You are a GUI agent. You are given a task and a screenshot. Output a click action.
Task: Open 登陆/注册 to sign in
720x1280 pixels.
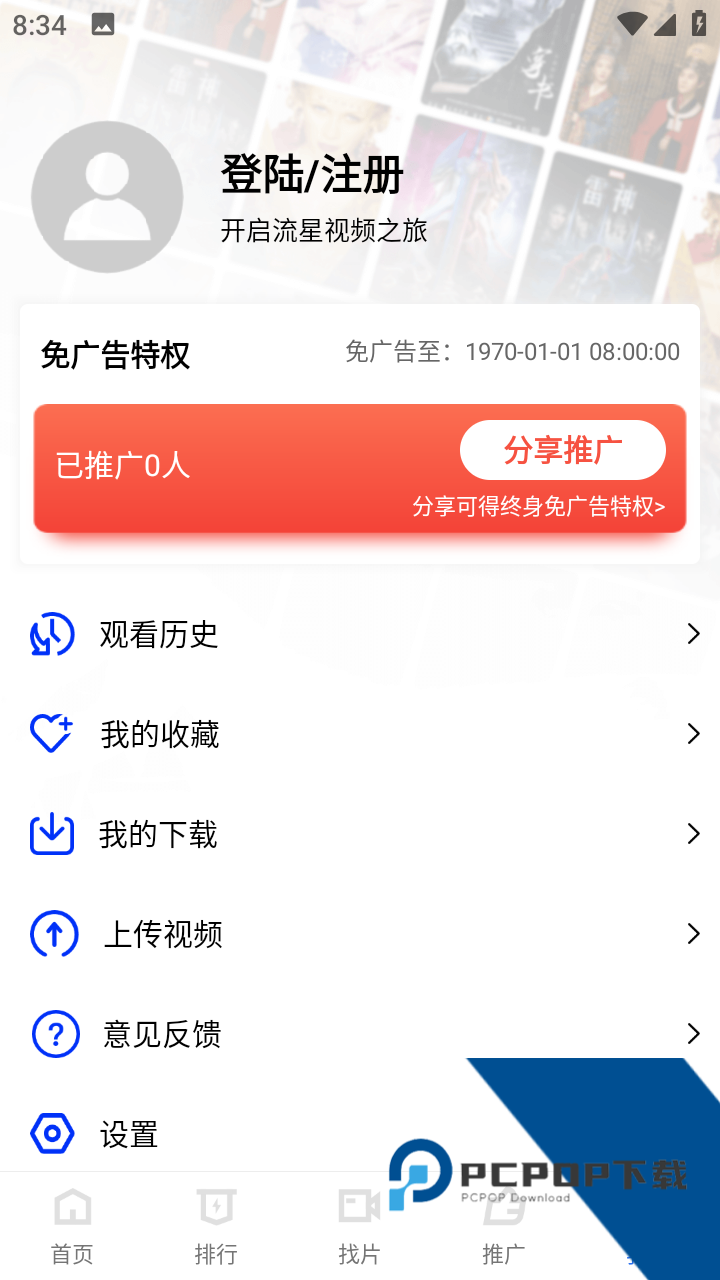click(311, 173)
